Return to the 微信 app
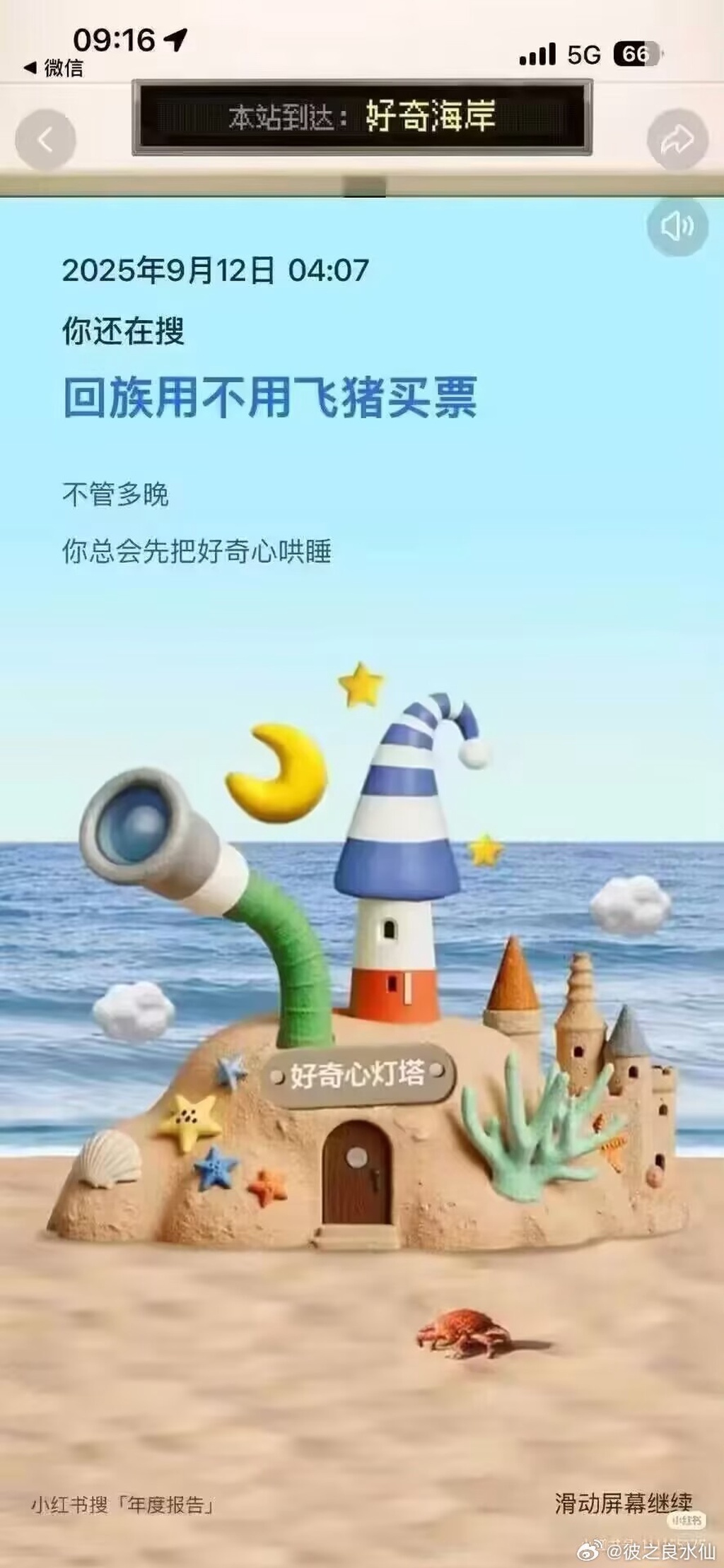Screen dimensions: 724x1568 coord(54,69)
